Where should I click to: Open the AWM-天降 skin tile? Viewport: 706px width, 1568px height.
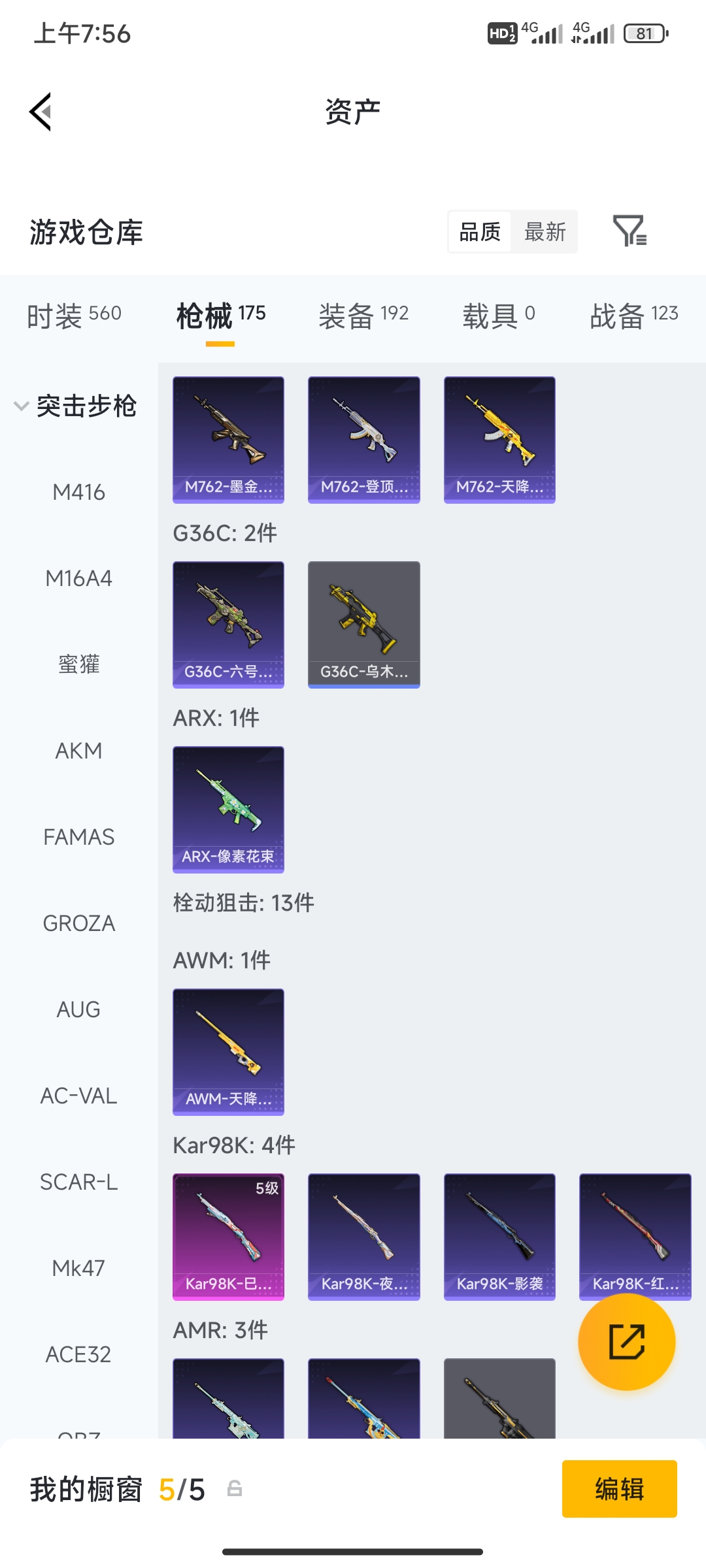point(228,1052)
